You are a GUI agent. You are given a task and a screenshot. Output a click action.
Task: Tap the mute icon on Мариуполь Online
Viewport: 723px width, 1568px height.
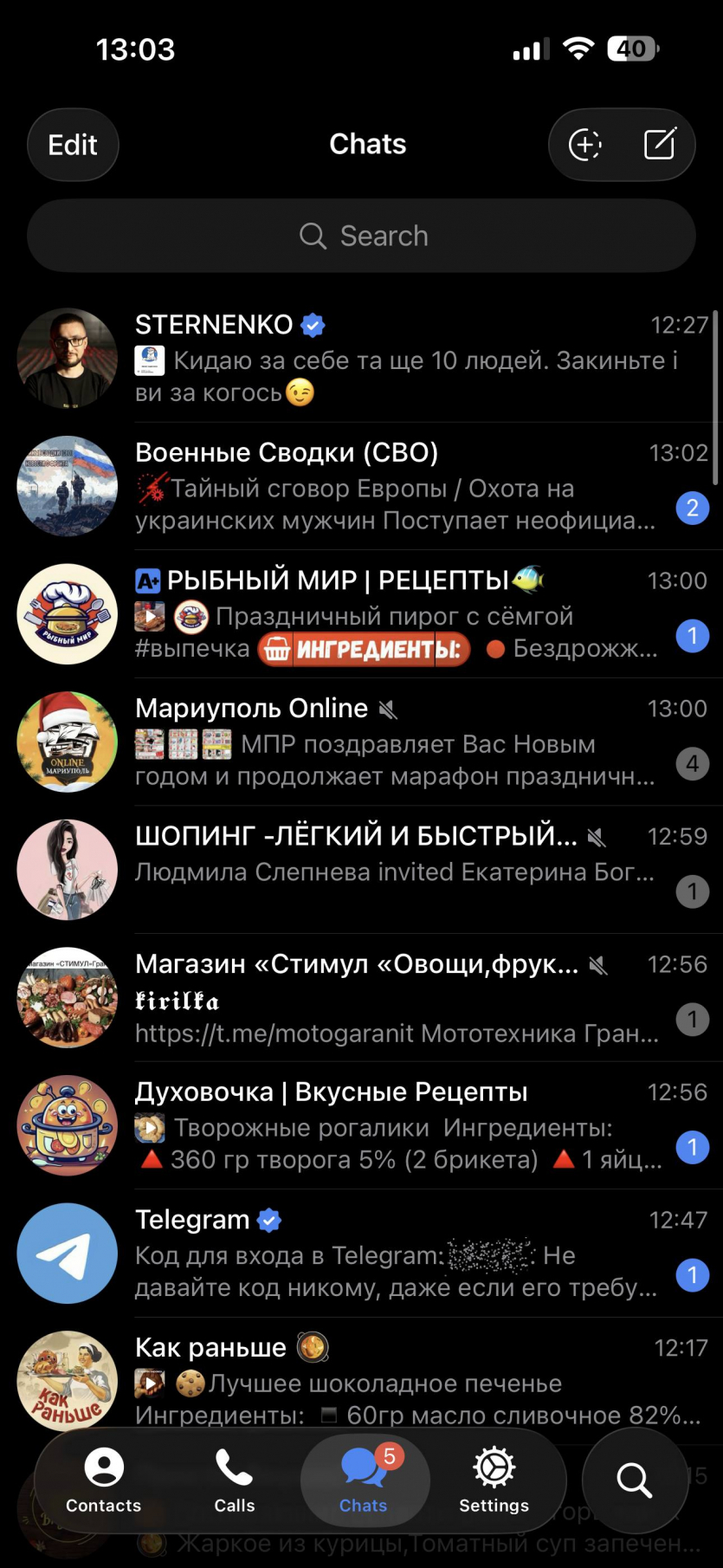(388, 709)
